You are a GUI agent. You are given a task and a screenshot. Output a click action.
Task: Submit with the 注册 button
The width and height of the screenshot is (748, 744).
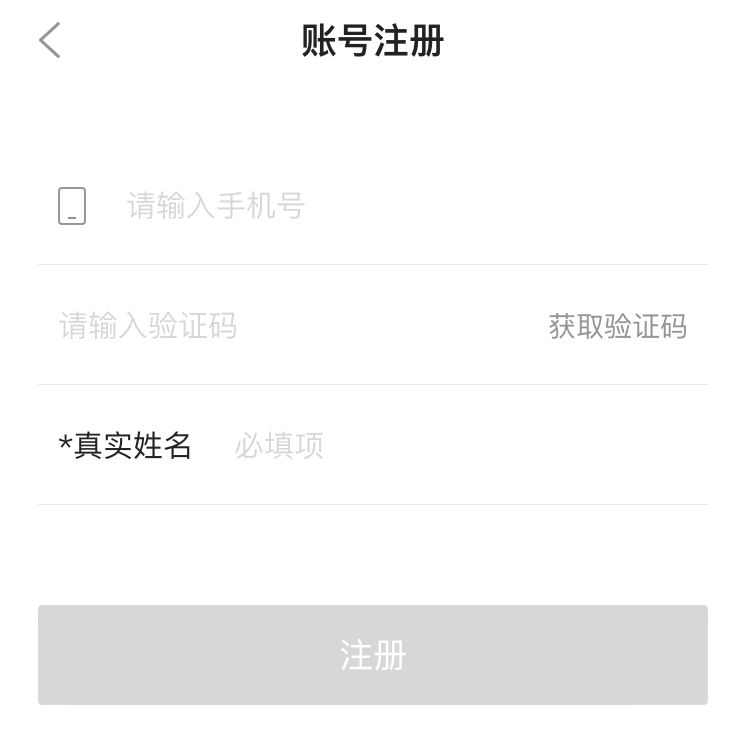pyautogui.click(x=373, y=655)
